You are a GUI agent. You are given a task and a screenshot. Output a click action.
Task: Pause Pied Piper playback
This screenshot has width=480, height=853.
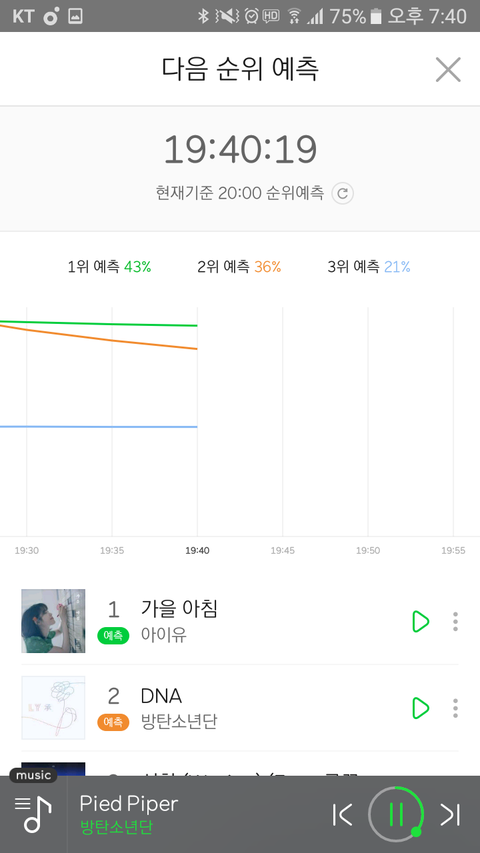tap(396, 814)
